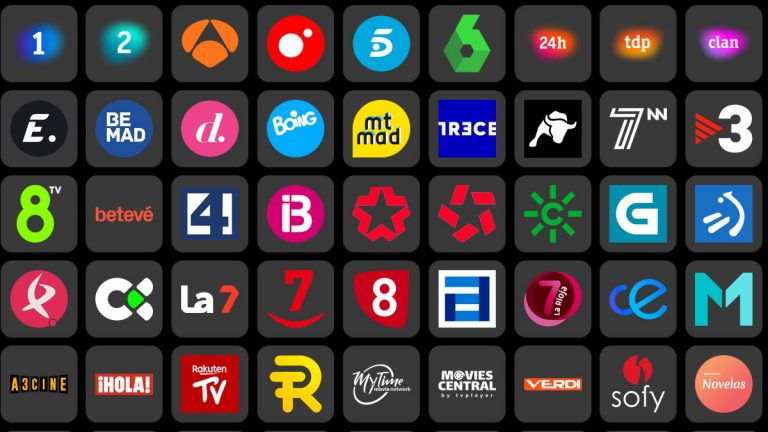Open the IB3 channel tile
768x432 pixels.
(296, 214)
